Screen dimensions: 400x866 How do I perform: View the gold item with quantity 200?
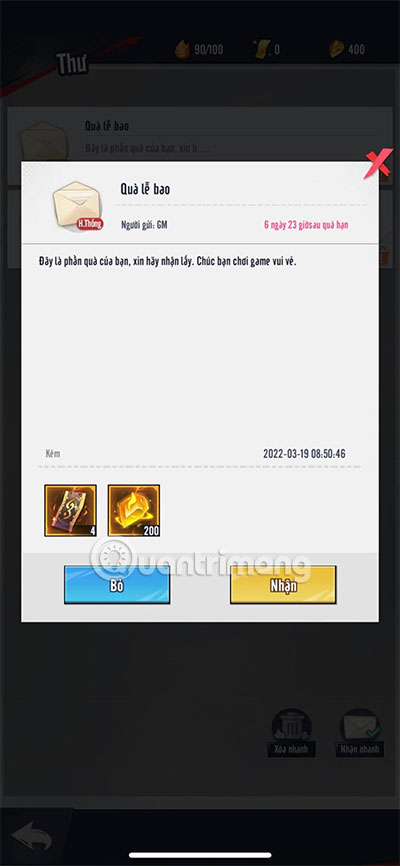click(134, 510)
